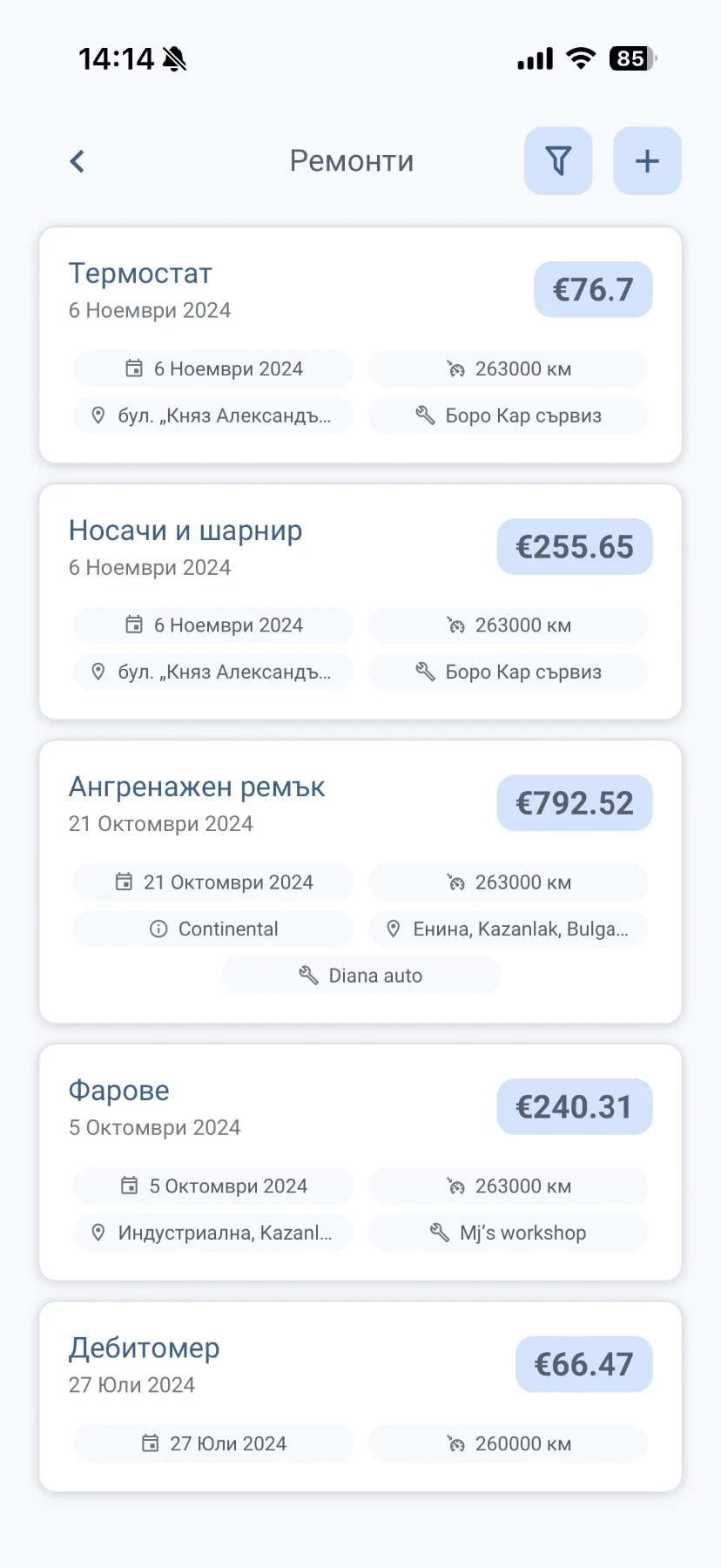Tap the location pin on Фарове card
The image size is (721, 1568).
(98, 1233)
